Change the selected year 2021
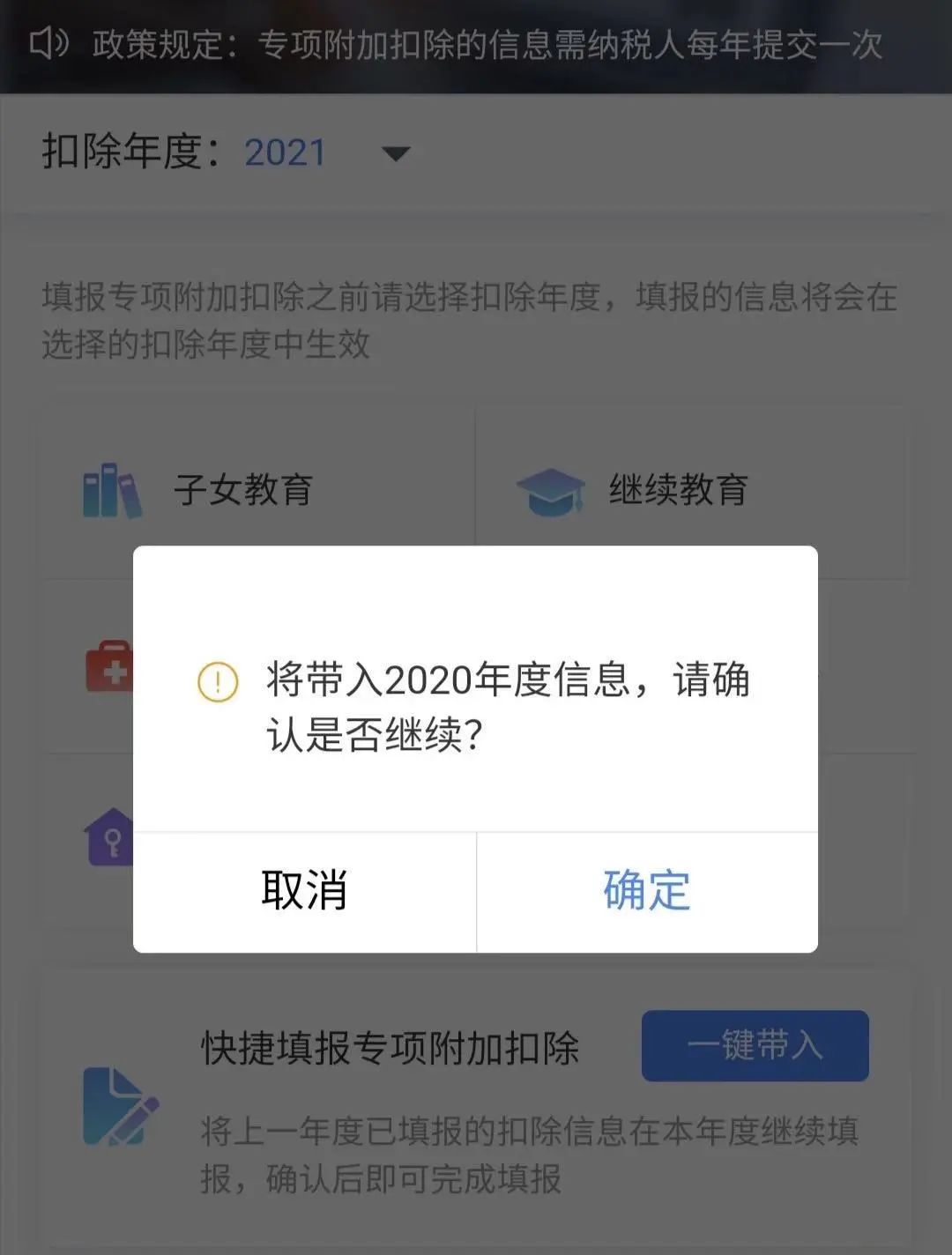 tap(282, 152)
